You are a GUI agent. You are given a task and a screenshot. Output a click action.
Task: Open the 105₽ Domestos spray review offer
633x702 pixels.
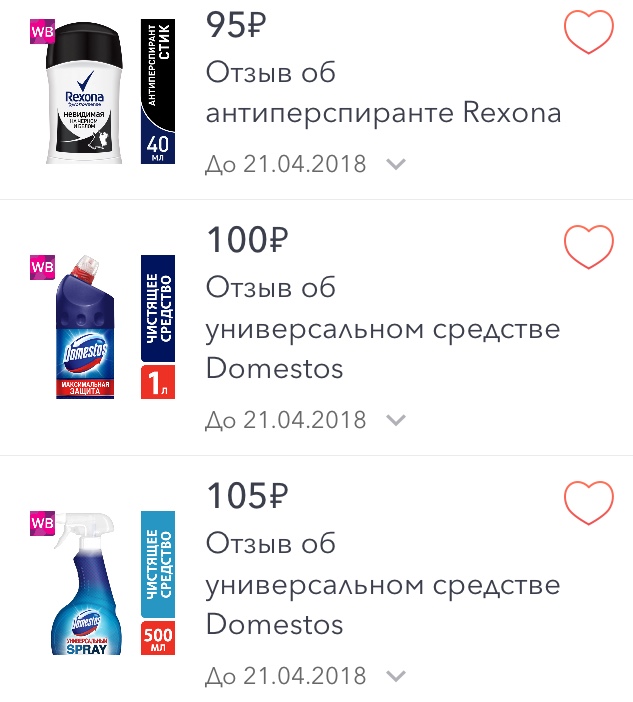[x=383, y=584]
